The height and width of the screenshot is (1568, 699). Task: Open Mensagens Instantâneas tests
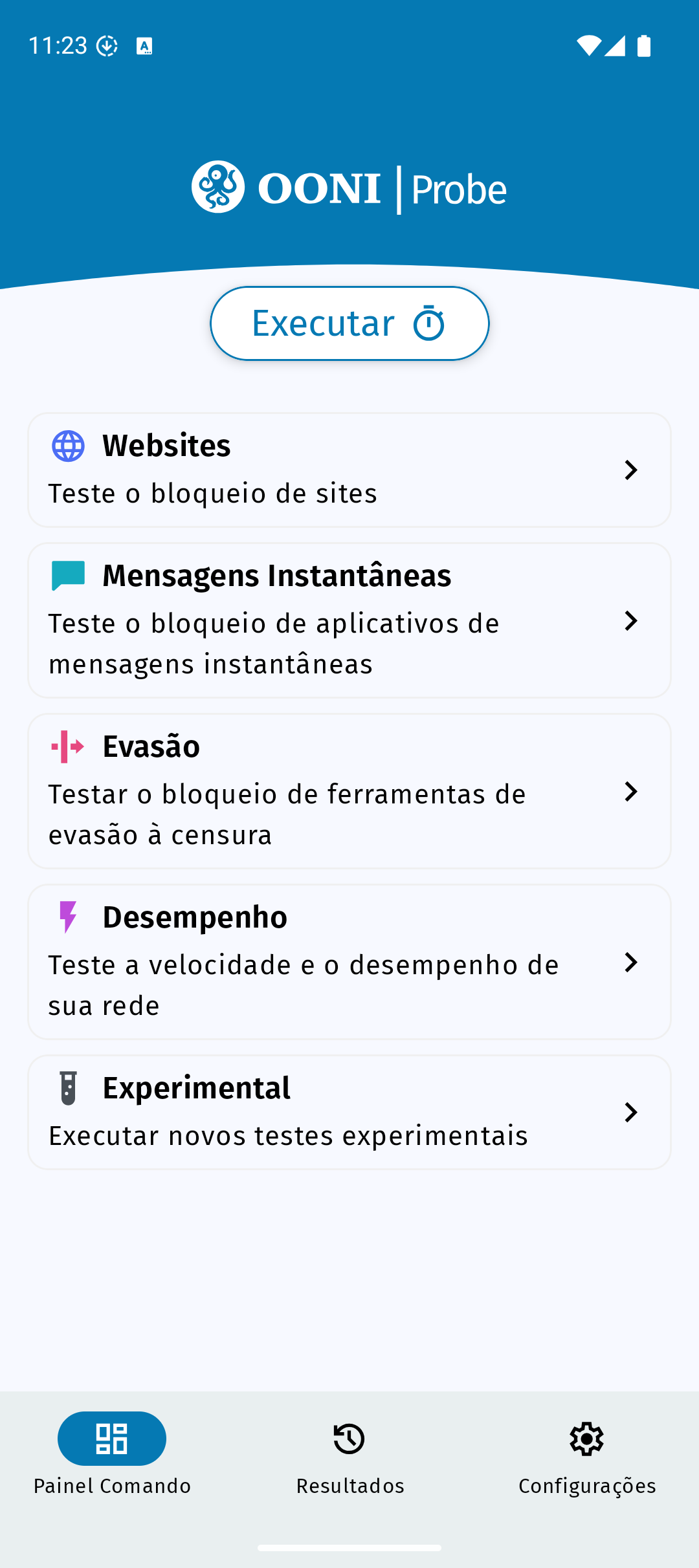pos(349,620)
